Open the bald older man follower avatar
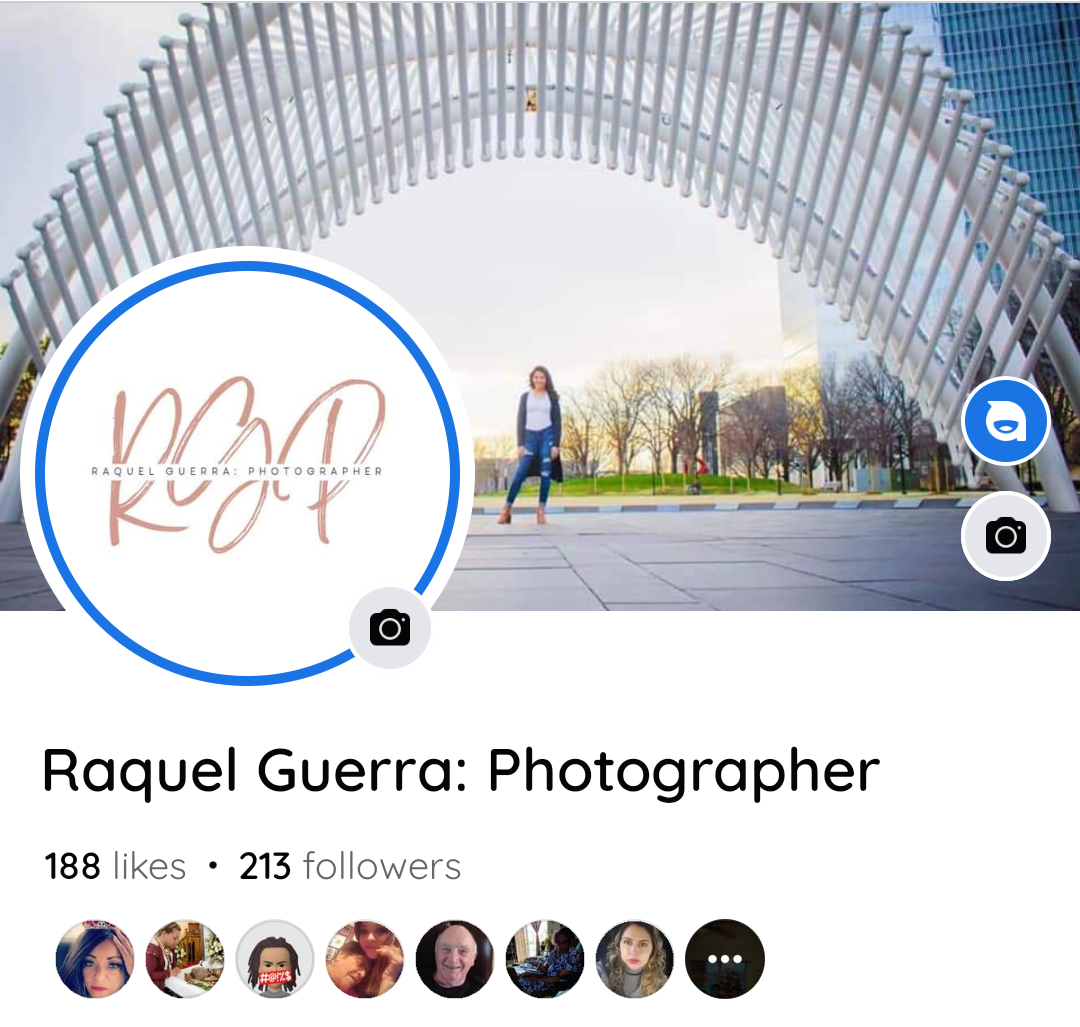The height and width of the screenshot is (1027, 1080). tap(455, 959)
